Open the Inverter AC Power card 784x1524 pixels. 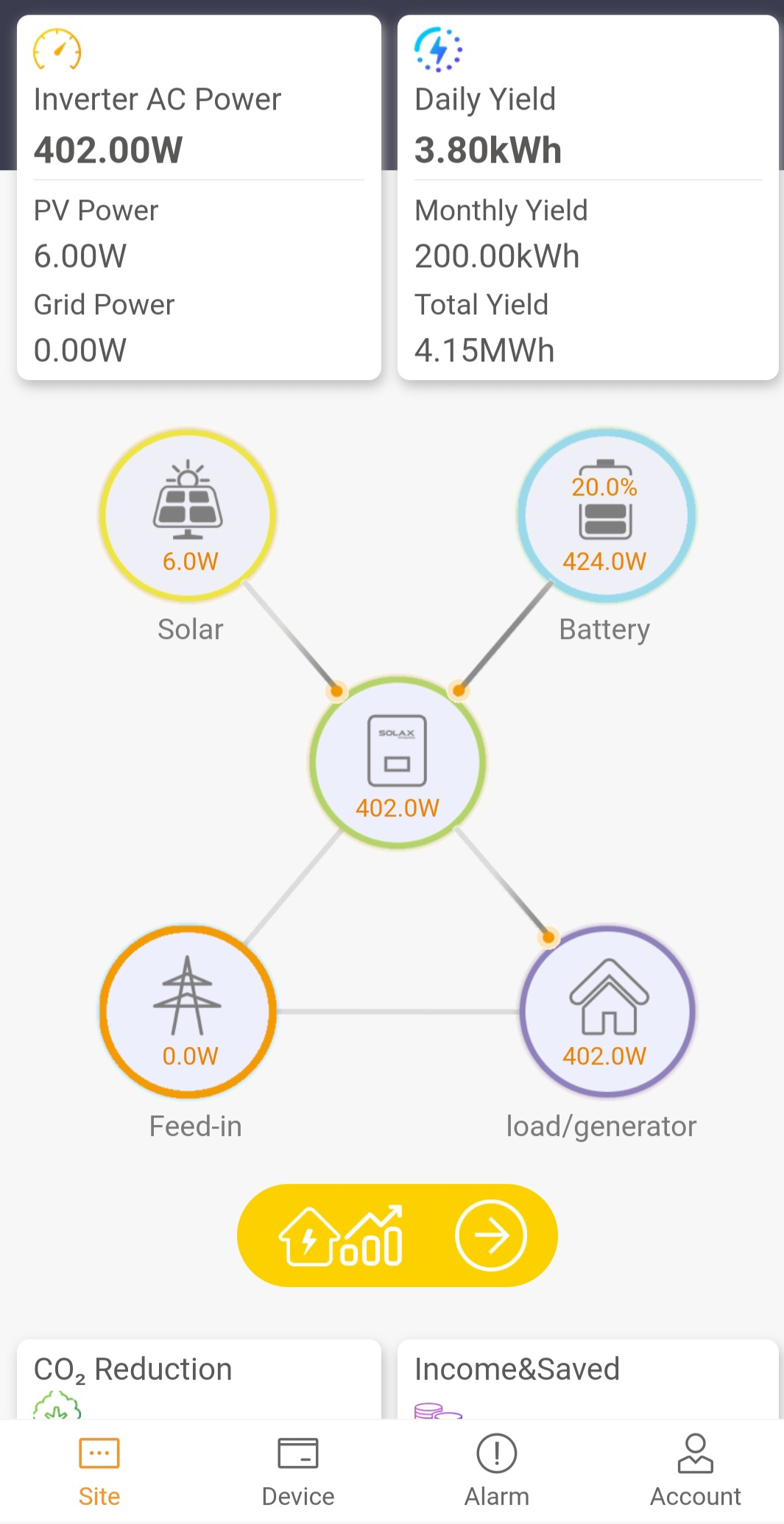(x=199, y=197)
